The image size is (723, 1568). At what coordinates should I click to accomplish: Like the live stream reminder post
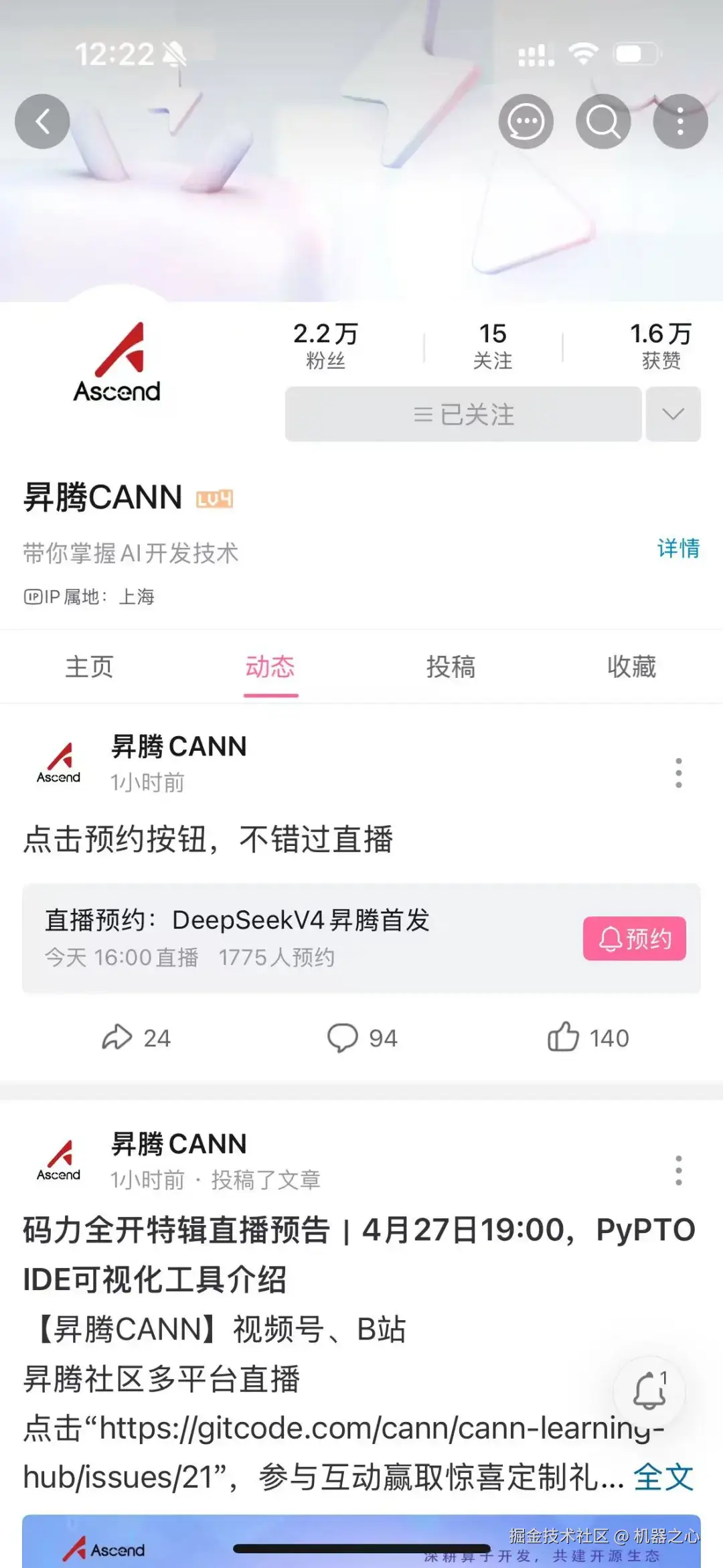tap(589, 1038)
